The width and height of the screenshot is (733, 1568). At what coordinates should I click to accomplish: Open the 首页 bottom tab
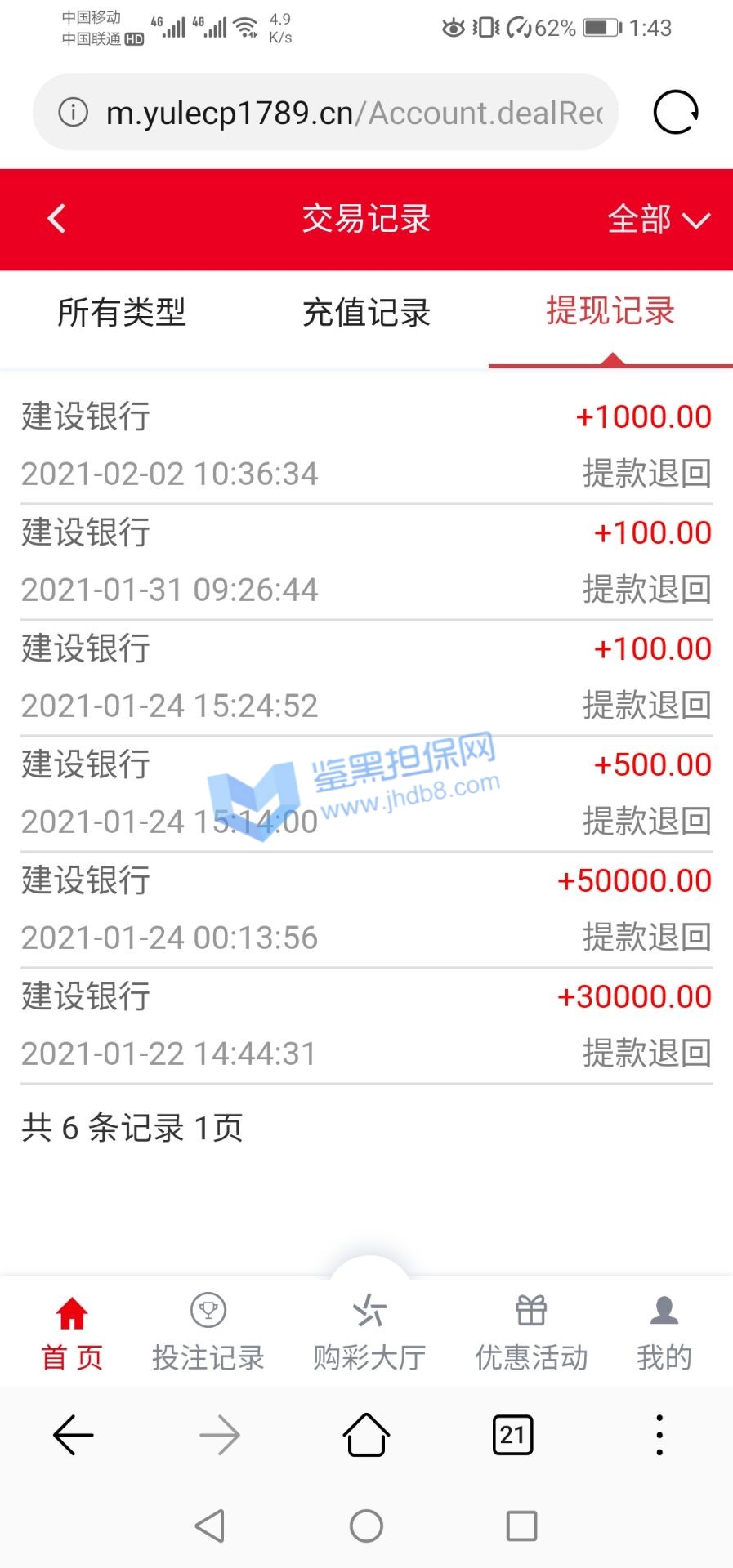pos(72,1333)
